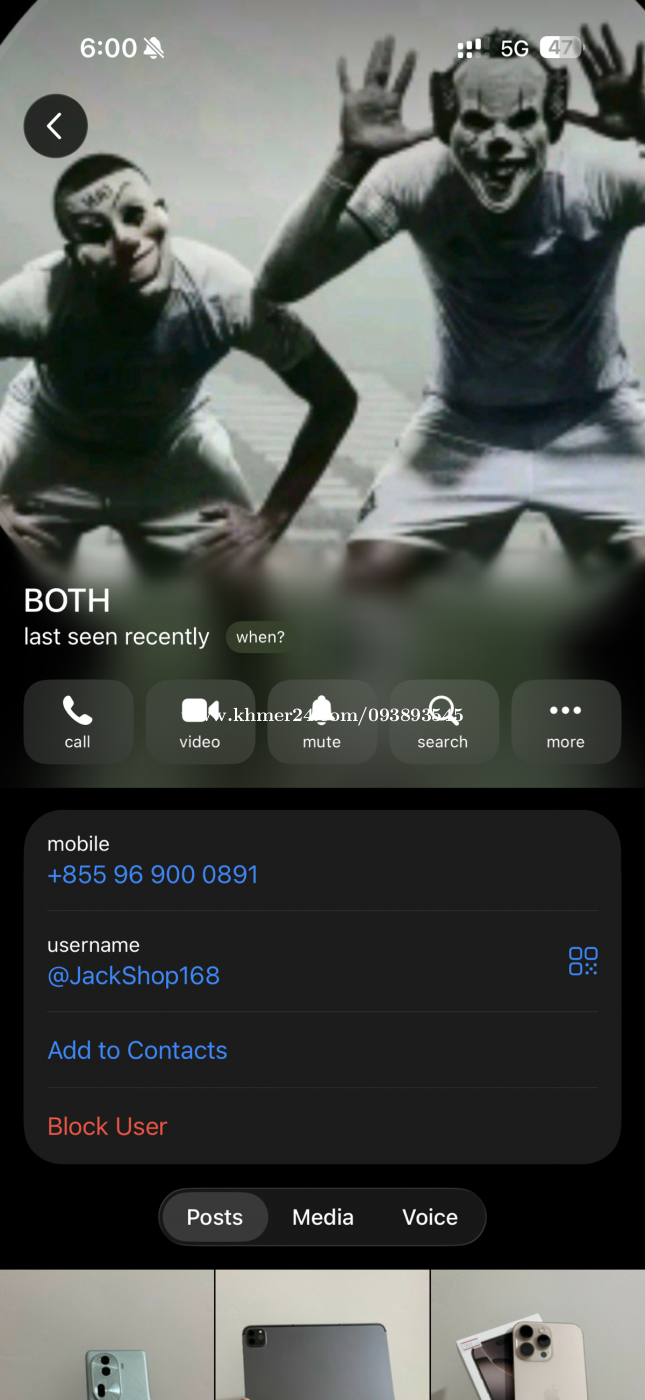Tap the 'when?' last seen chip
Viewport: 645px width, 1400px height.
tap(260, 637)
